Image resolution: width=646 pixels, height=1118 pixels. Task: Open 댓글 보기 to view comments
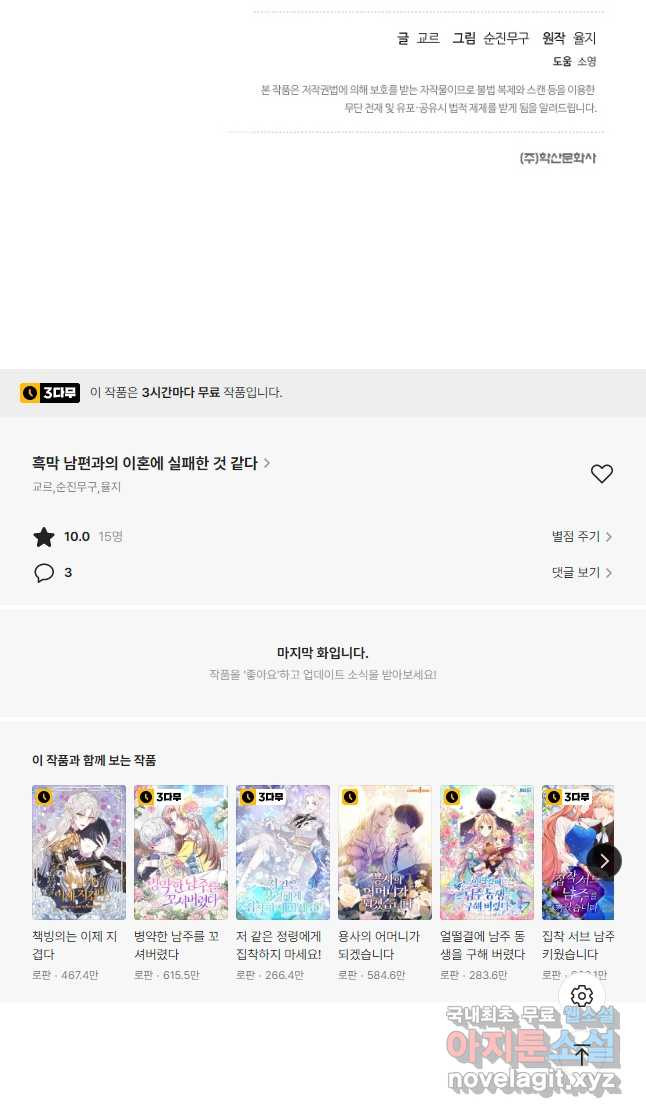click(581, 573)
